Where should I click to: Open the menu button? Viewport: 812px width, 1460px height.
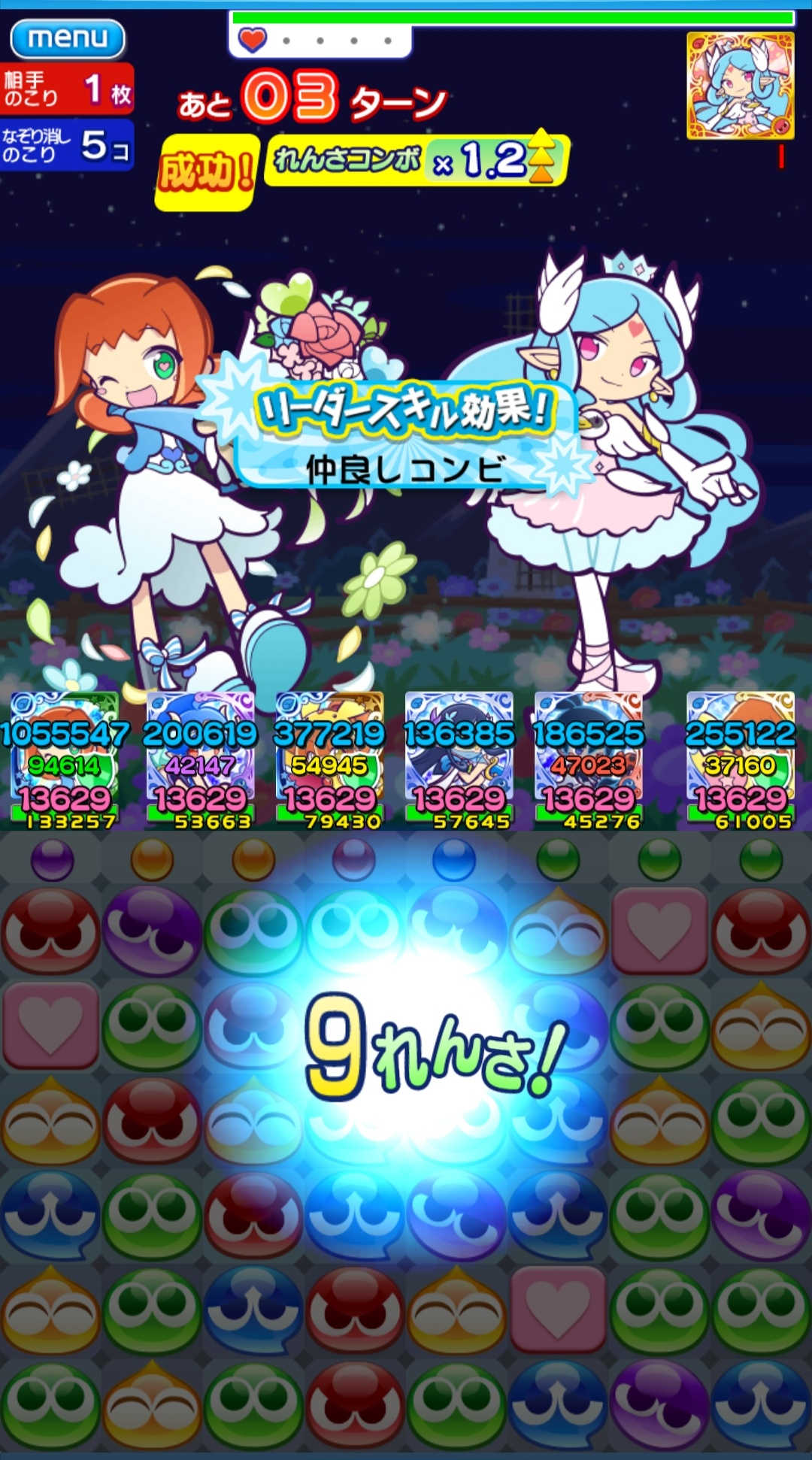pos(68,38)
